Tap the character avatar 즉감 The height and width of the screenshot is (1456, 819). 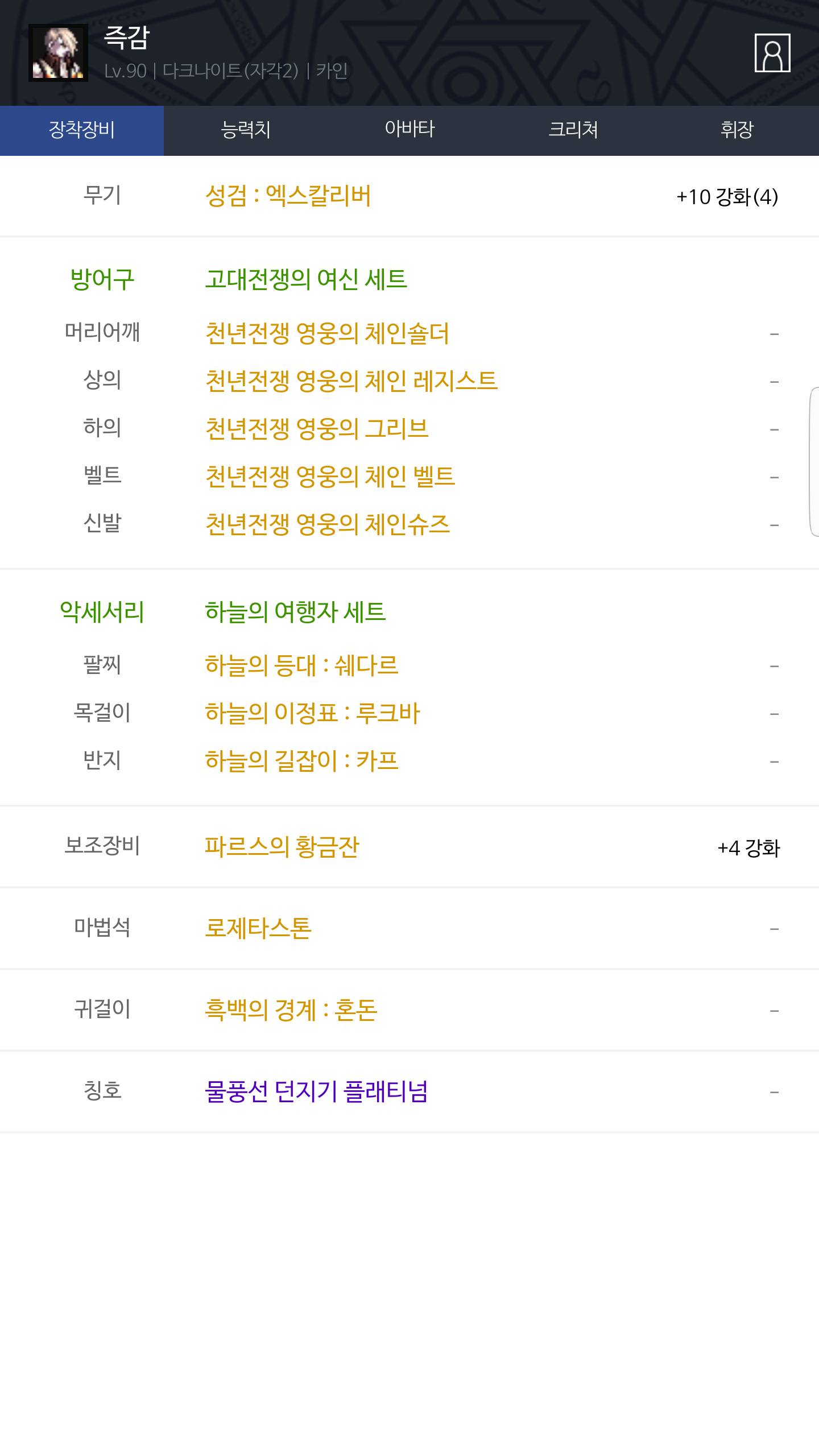(58, 53)
